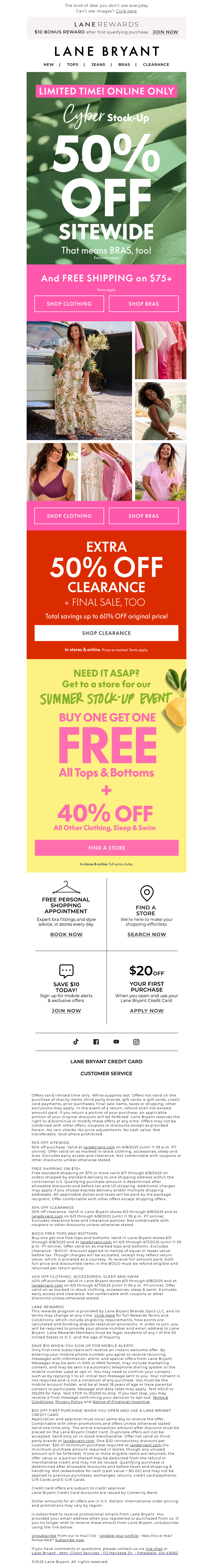
Task: Tap the FIND A STORE button
Action: point(106,847)
